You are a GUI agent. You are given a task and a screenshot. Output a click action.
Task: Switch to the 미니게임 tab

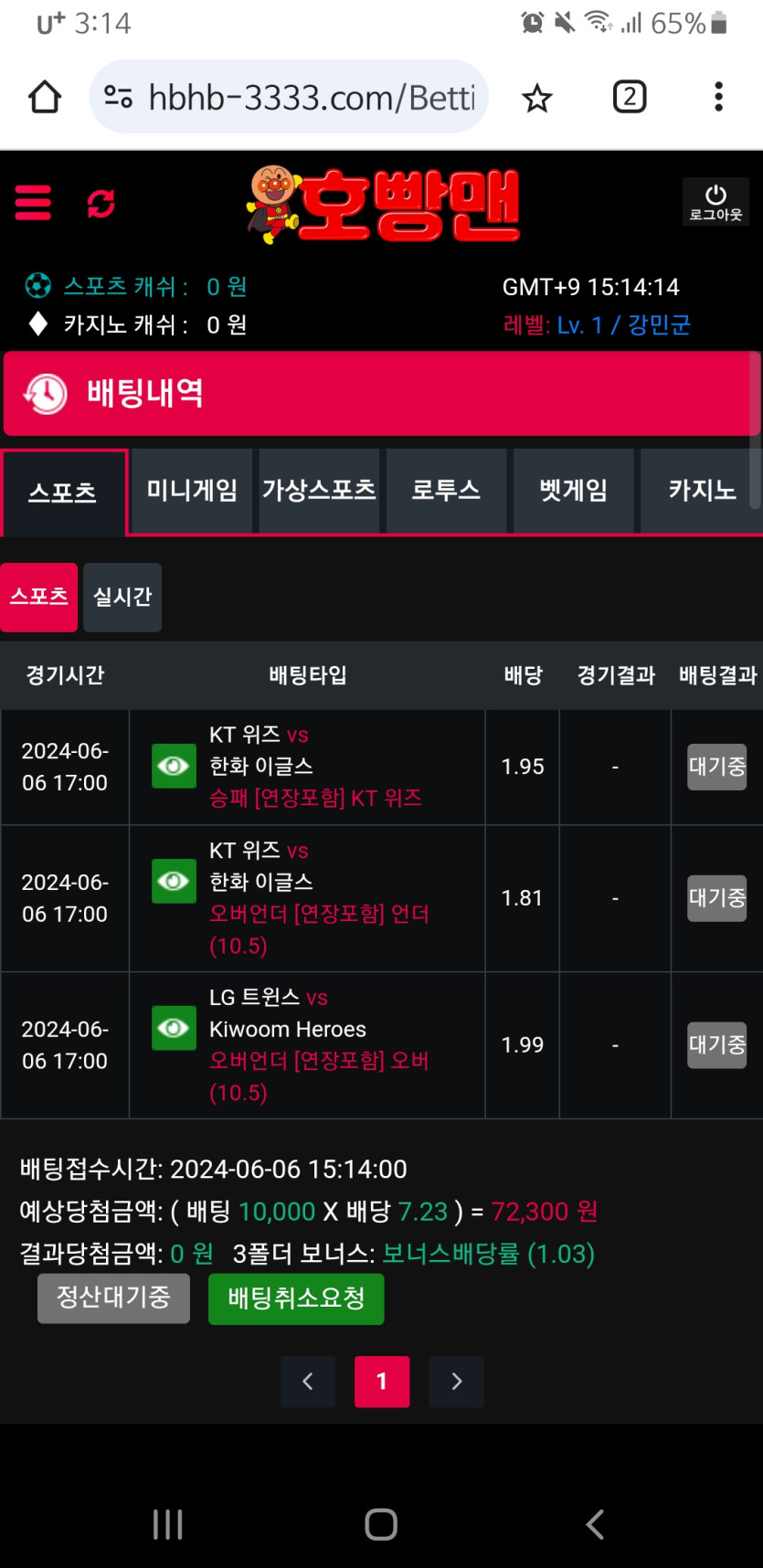192,491
